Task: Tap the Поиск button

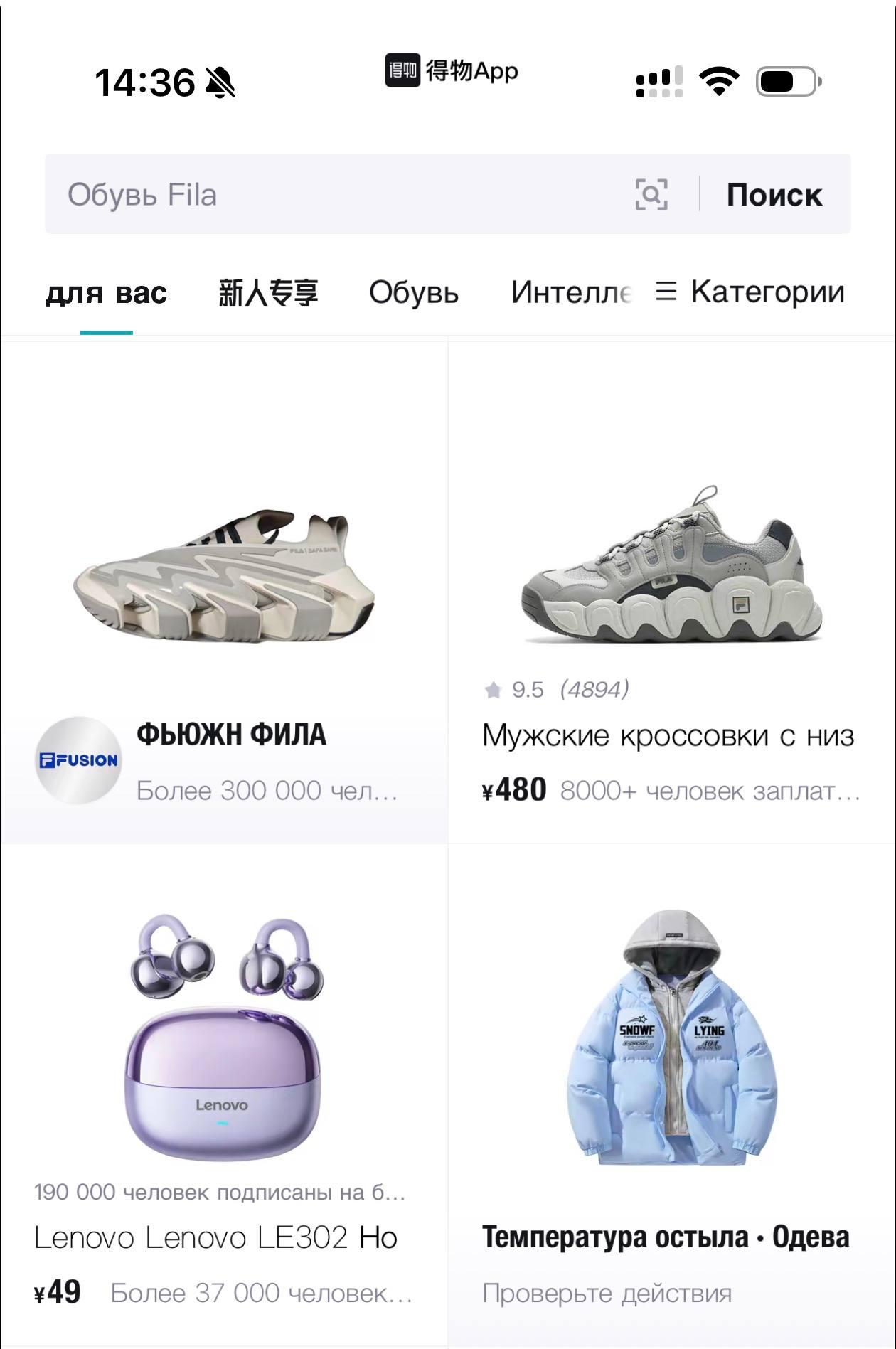Action: (774, 194)
